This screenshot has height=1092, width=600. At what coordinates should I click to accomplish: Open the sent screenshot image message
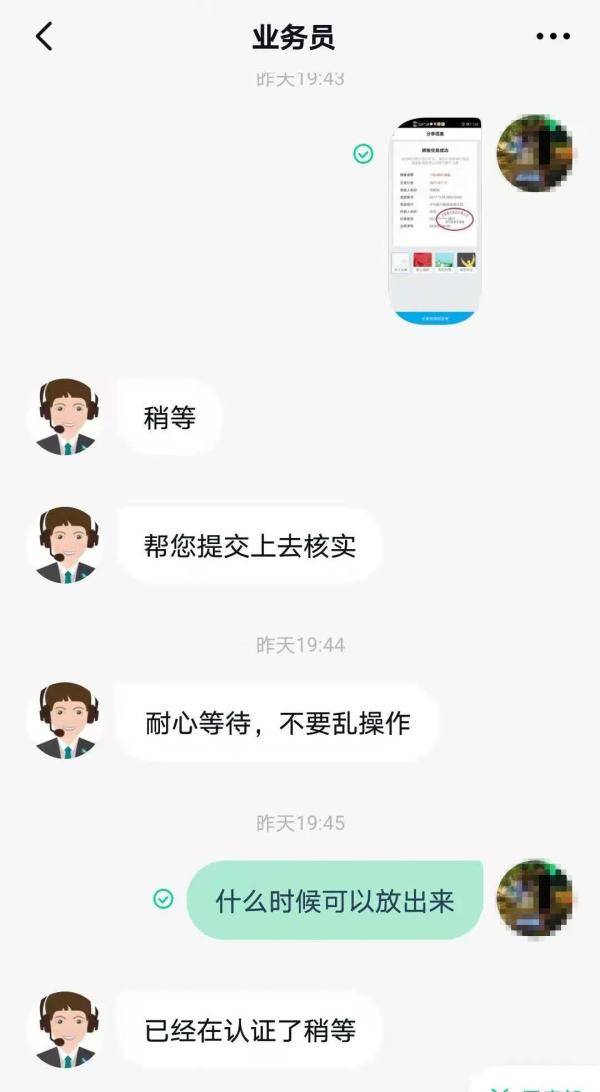coord(435,219)
